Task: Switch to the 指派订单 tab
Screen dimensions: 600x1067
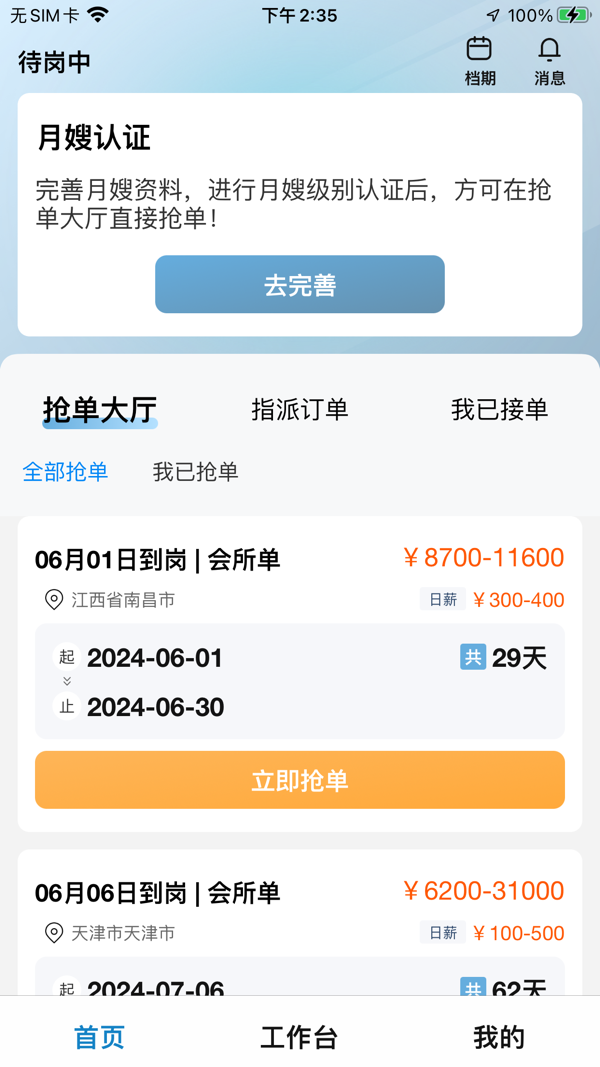Action: pos(300,409)
